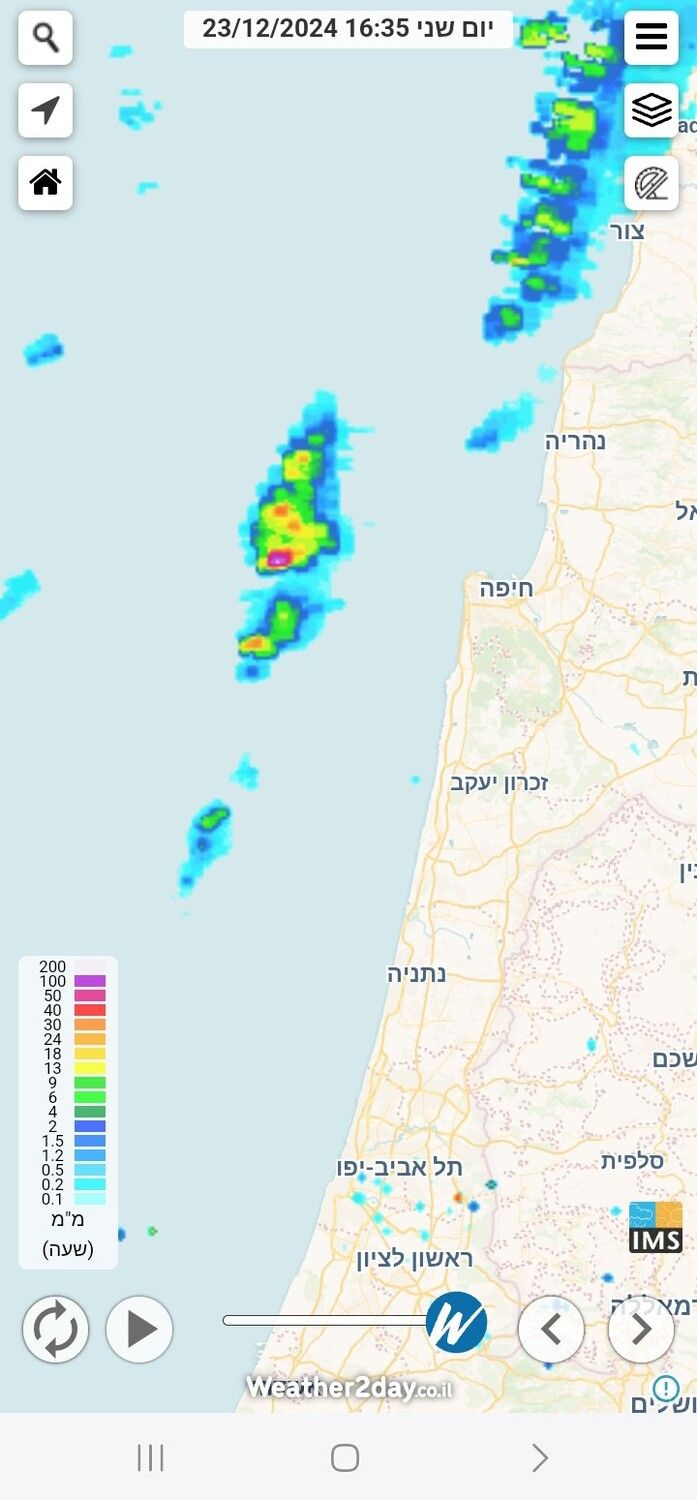Open the search magnifier

point(45,38)
